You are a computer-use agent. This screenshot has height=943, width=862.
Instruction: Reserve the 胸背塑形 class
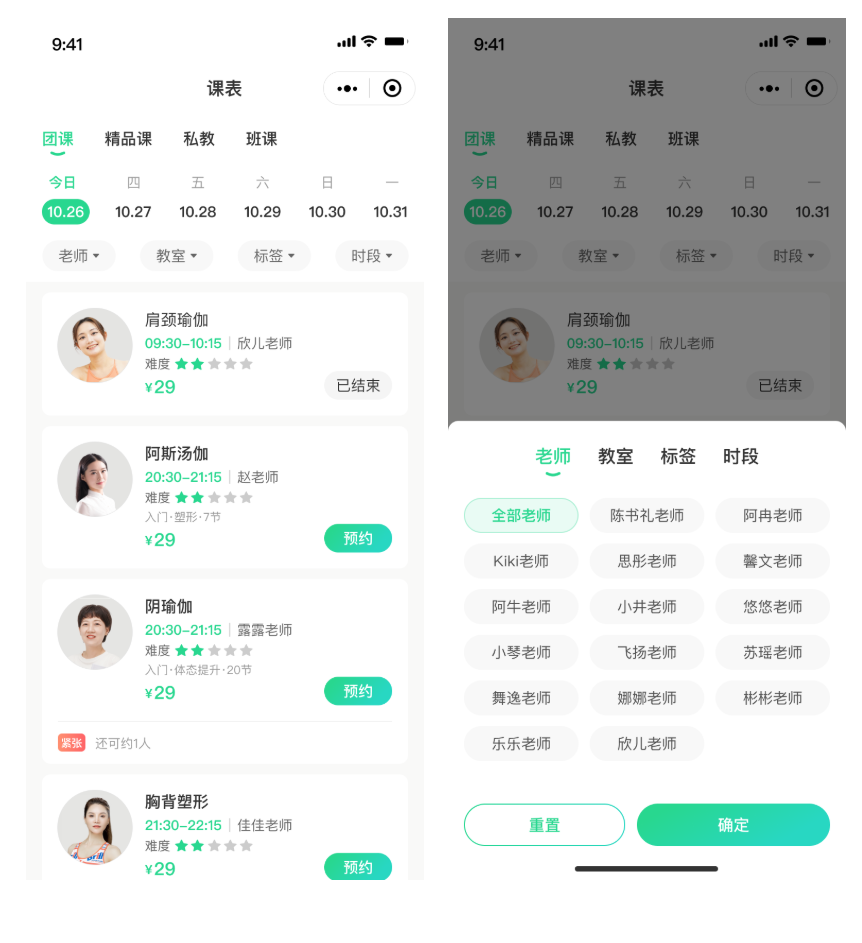[x=357, y=866]
